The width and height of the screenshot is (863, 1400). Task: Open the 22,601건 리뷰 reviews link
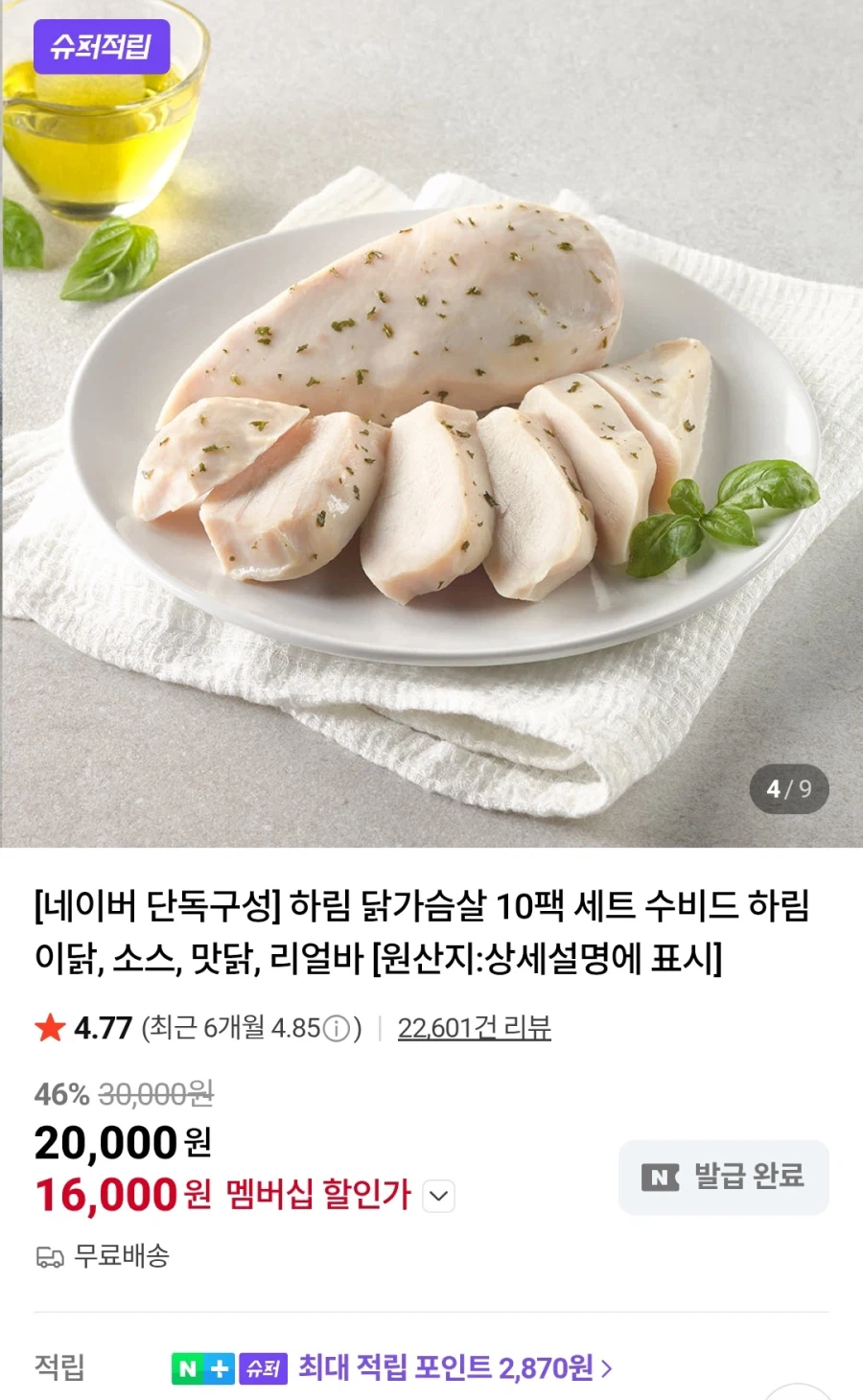pyautogui.click(x=475, y=1026)
